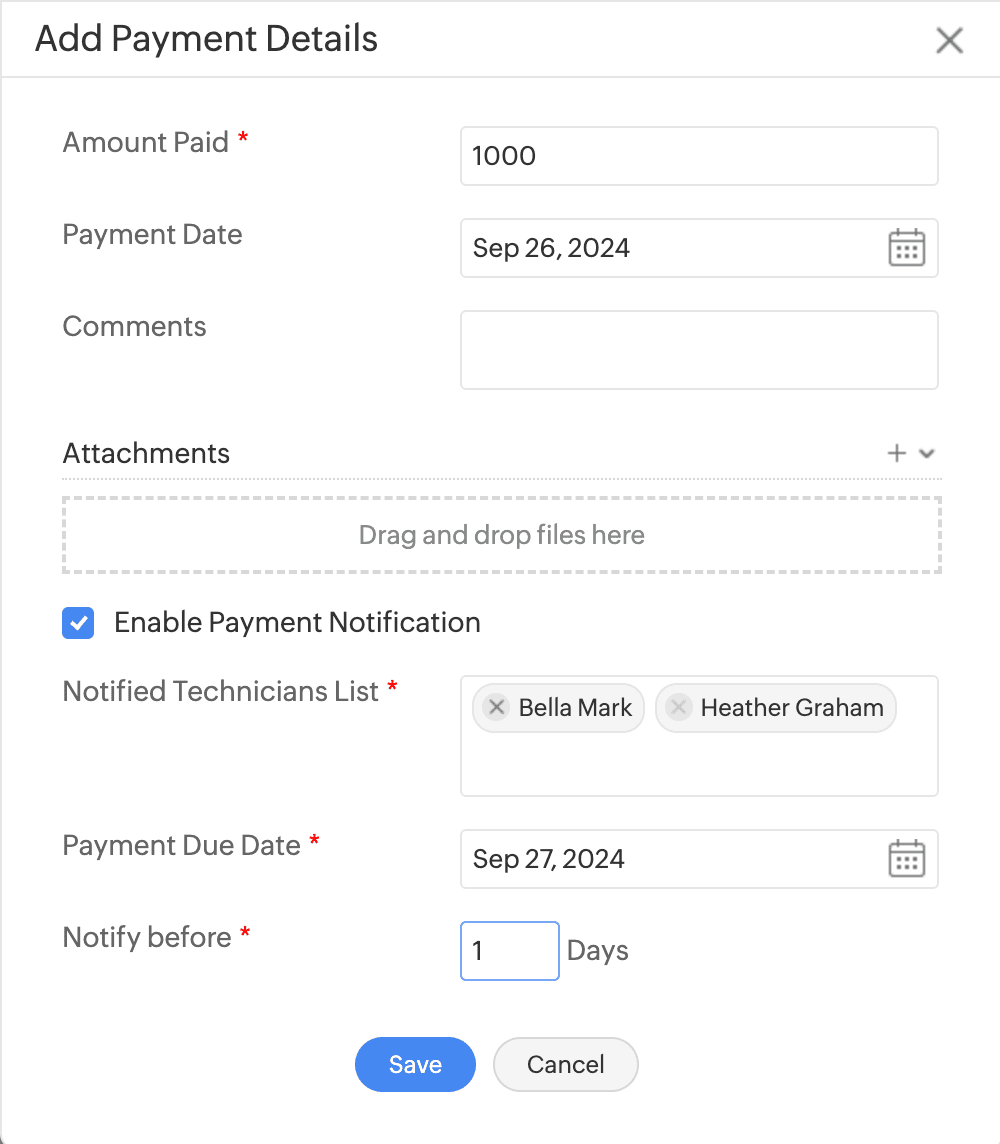Open calendar for Payment Date
Screen dimensions: 1000x1144
906,248
